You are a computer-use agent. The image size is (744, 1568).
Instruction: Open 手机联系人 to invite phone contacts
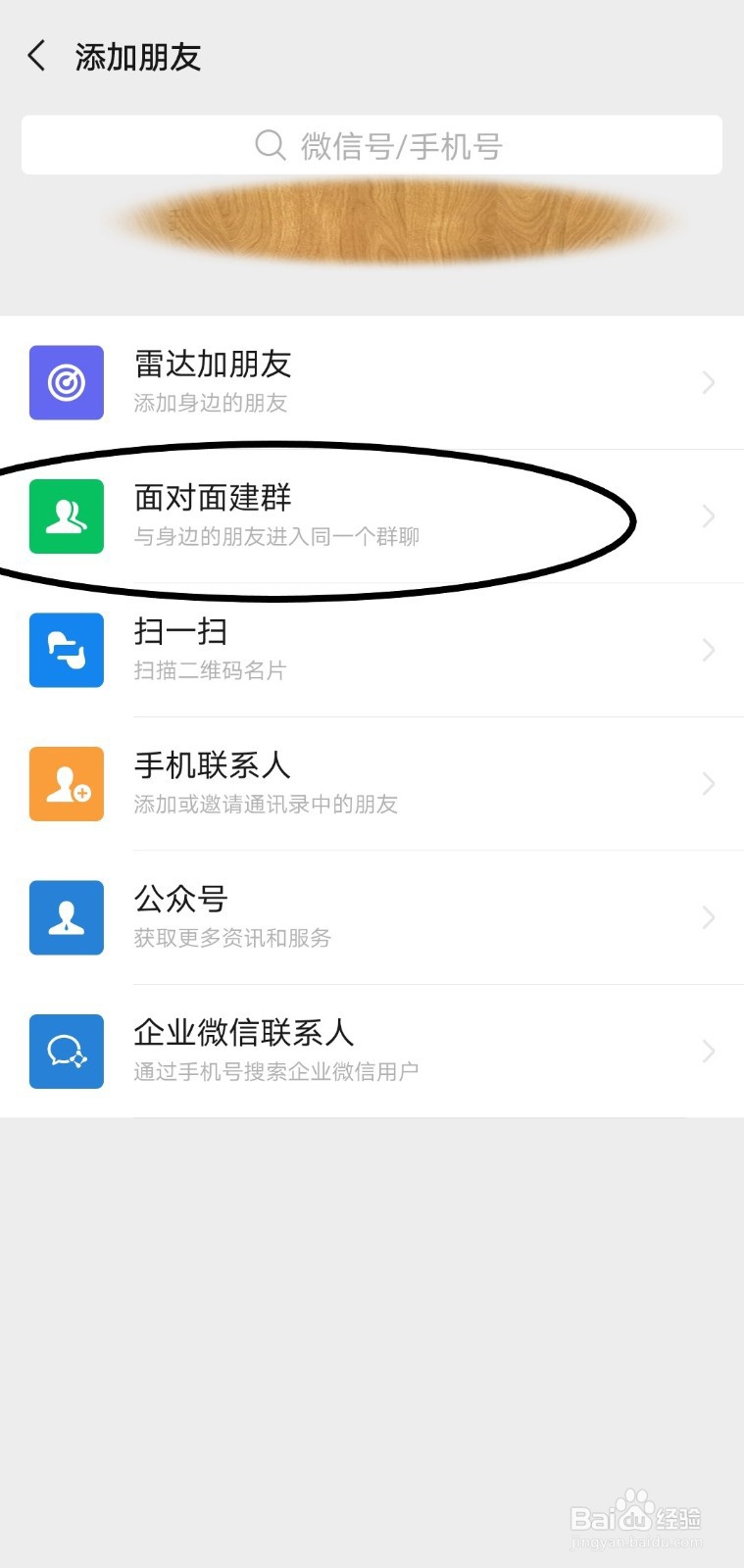[214, 766]
